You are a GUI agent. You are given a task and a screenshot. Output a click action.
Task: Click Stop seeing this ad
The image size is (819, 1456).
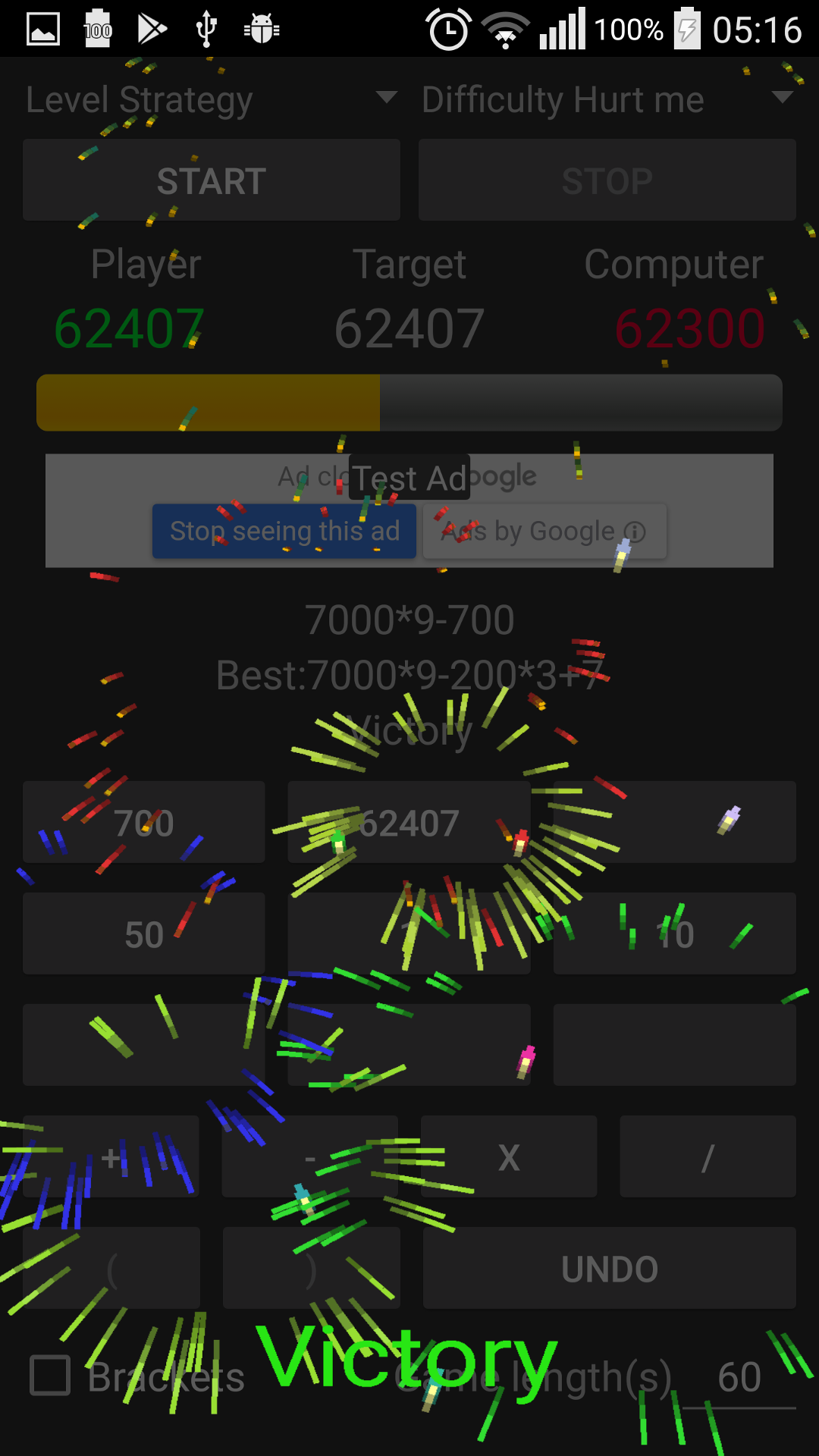click(284, 531)
